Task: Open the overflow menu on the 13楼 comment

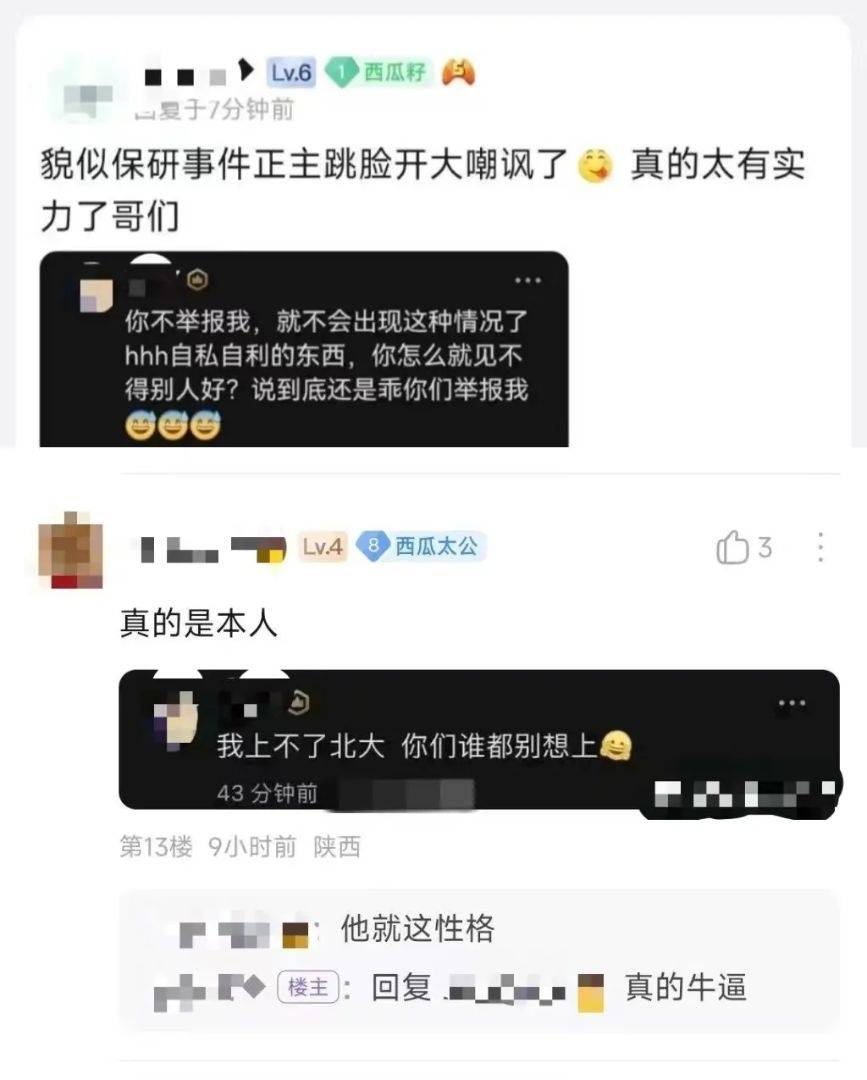Action: (x=820, y=548)
